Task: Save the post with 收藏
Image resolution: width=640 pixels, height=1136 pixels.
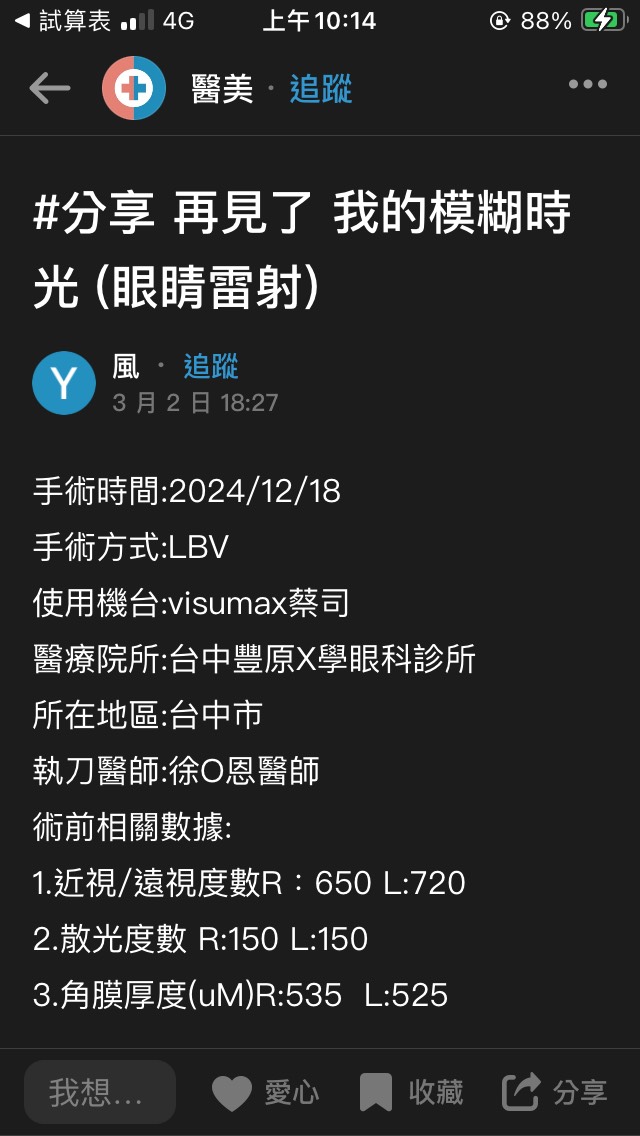Action: coord(411,1092)
